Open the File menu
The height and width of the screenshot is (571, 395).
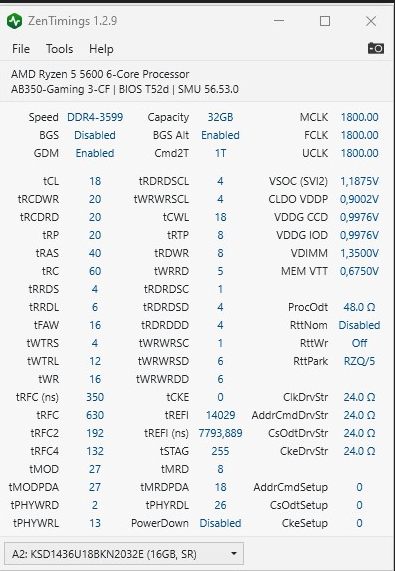pyautogui.click(x=21, y=49)
